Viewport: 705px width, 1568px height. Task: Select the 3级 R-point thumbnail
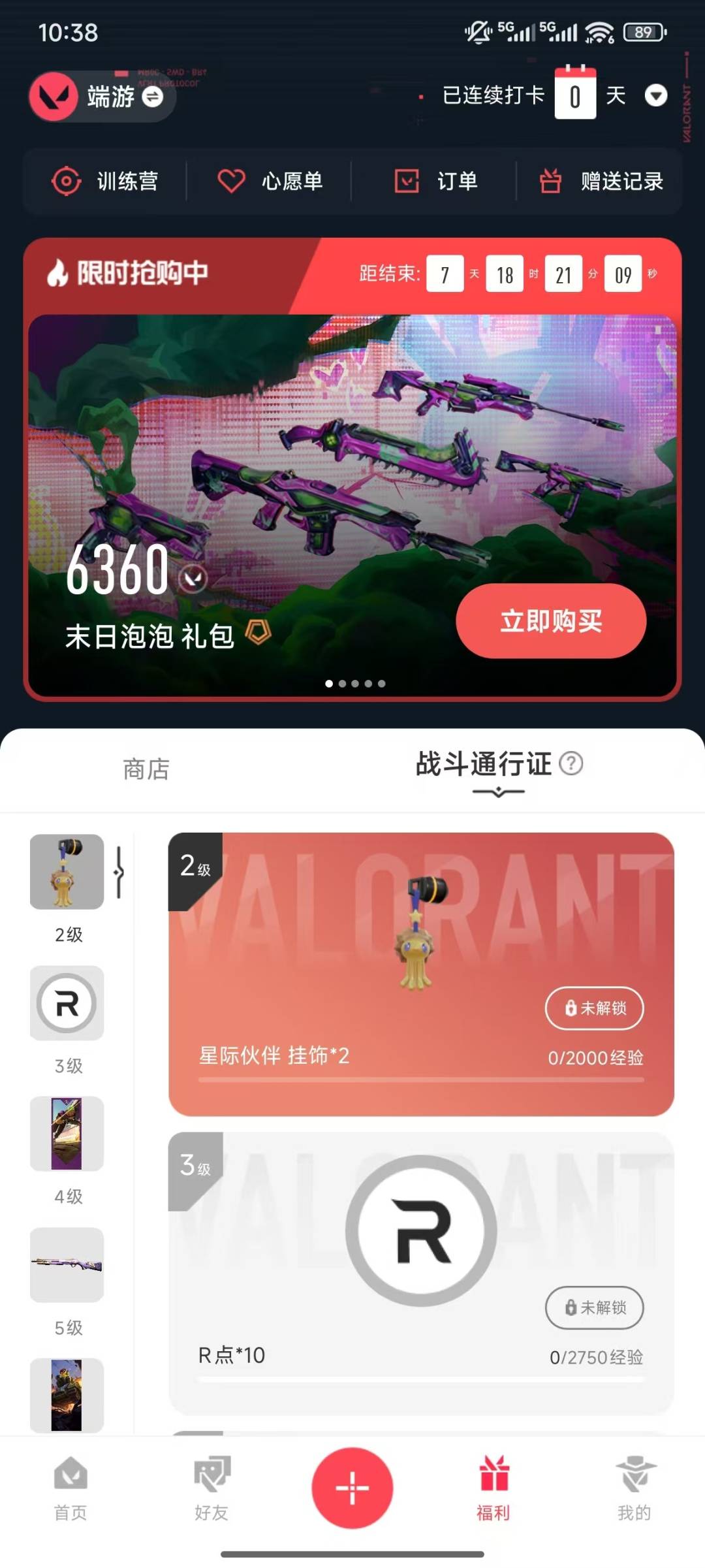(x=67, y=1003)
